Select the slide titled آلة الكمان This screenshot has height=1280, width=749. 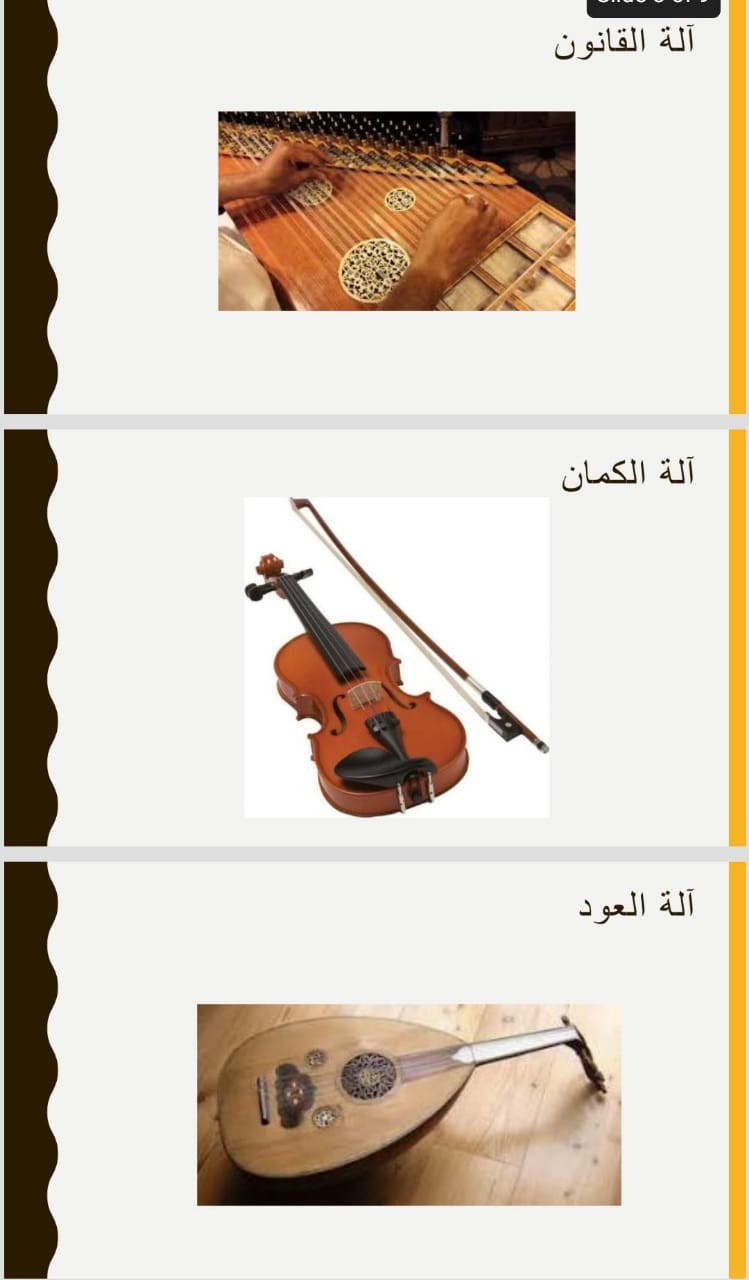(374, 638)
